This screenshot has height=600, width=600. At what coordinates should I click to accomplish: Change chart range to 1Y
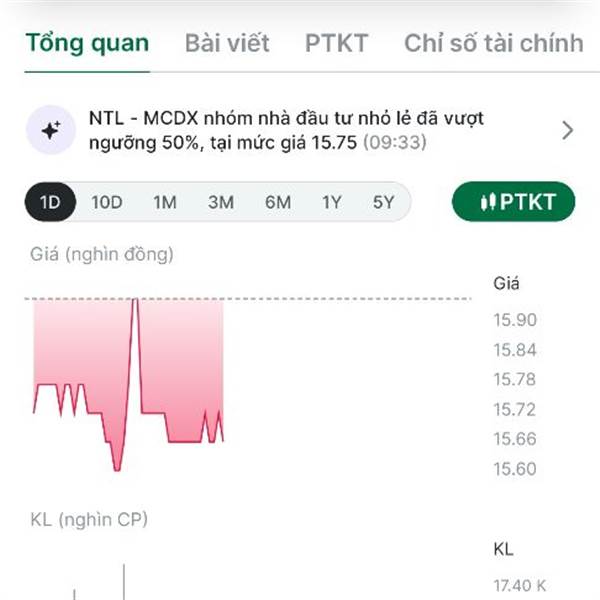tap(331, 202)
